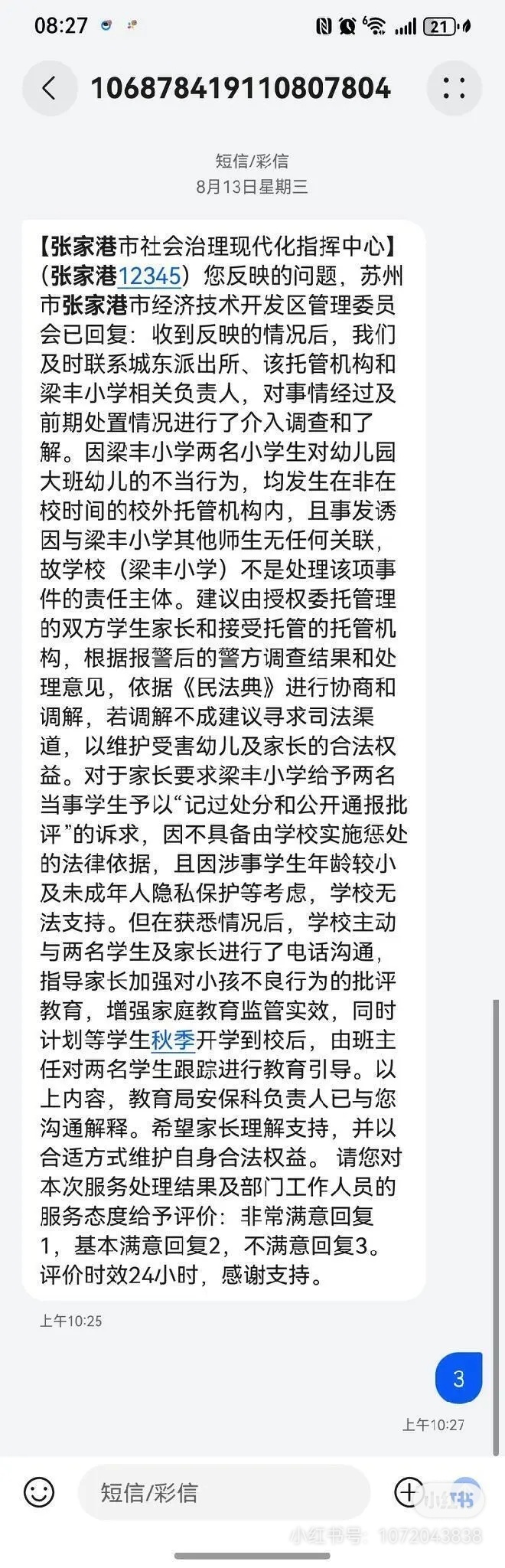Viewport: 505px width, 1568px height.
Task: Open the emoji picker
Action: click(39, 1491)
